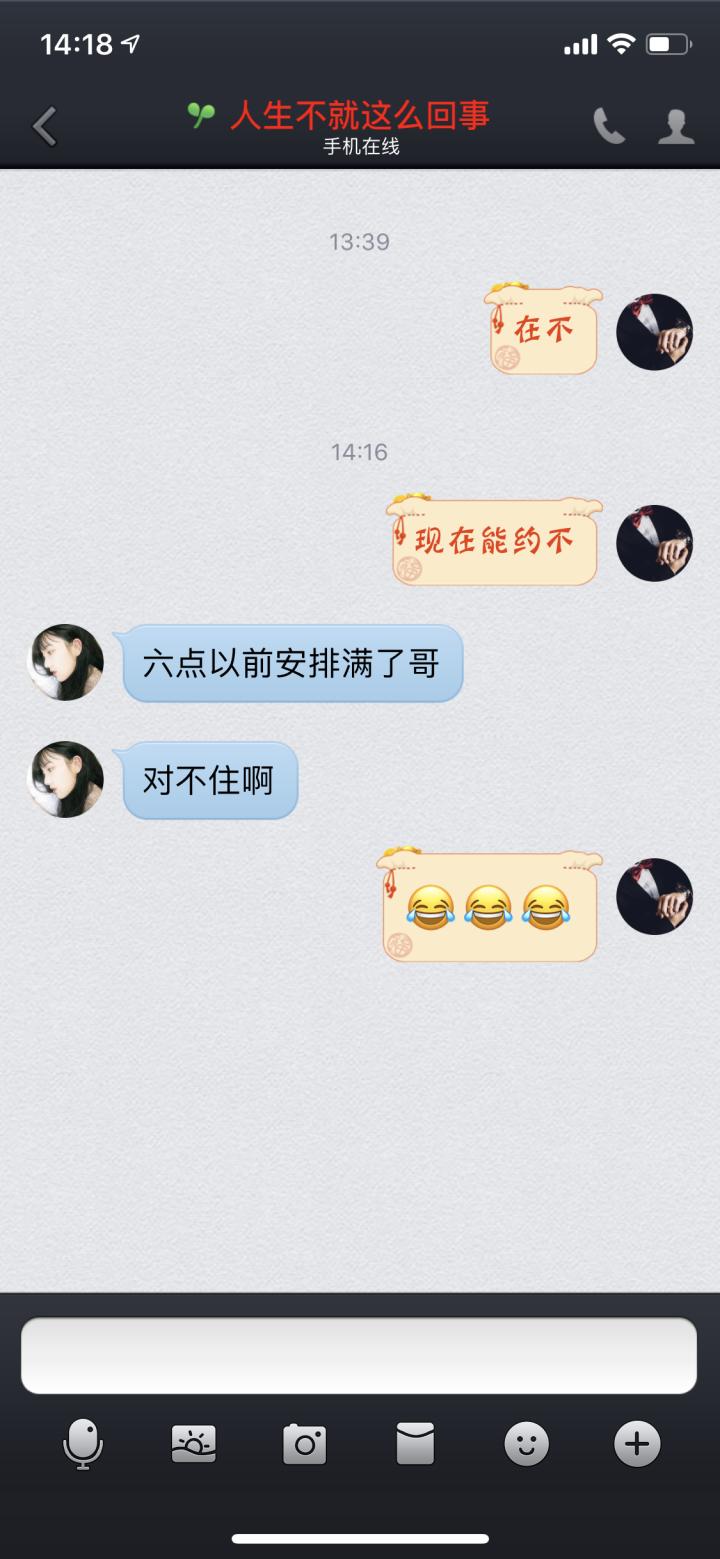Open the camera to take a photo

305,1444
